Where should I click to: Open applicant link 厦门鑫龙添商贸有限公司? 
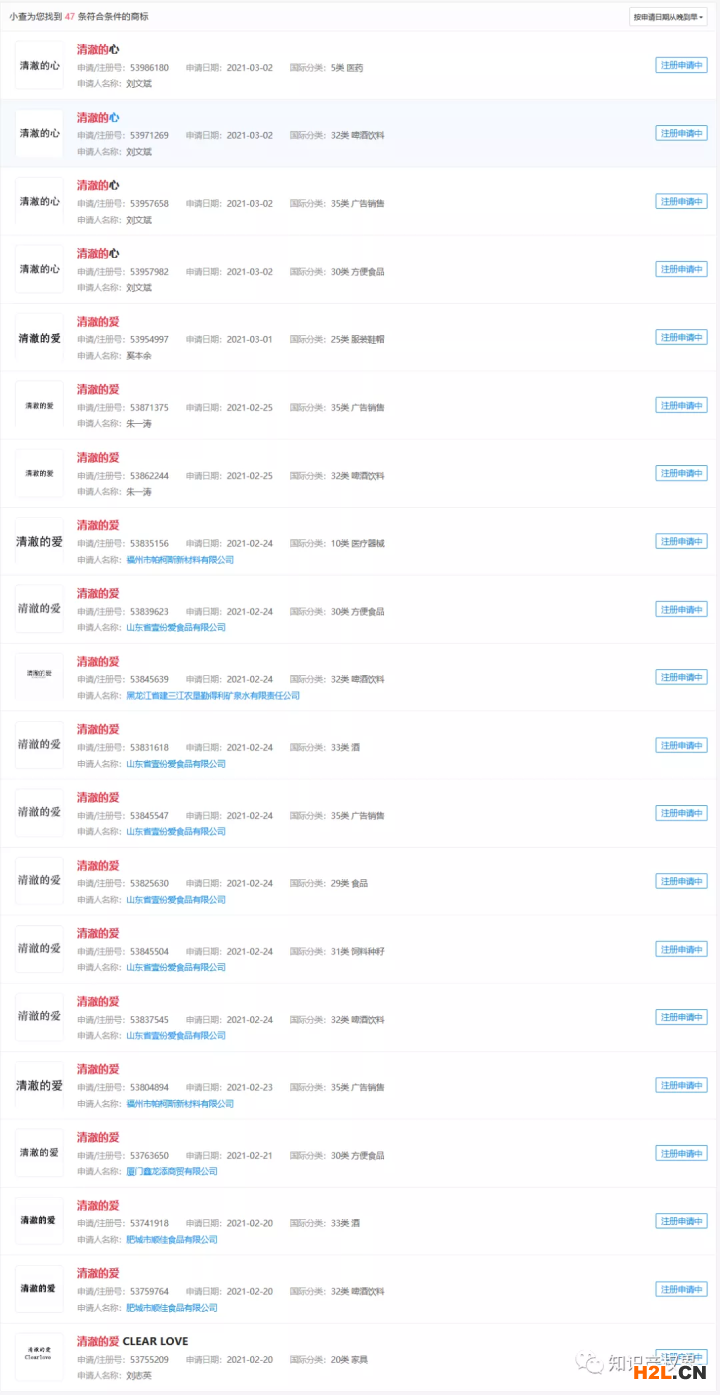pyautogui.click(x=172, y=1172)
